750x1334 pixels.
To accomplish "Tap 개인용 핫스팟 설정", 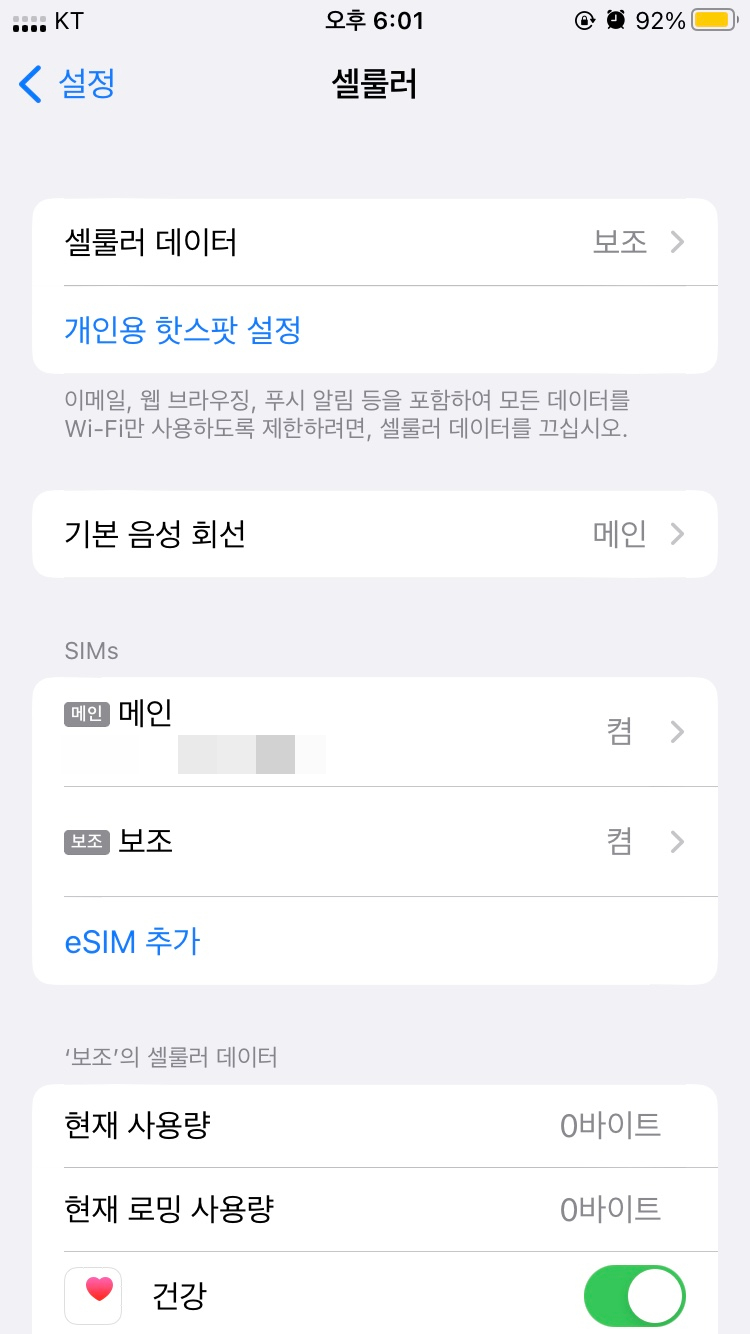I will tap(183, 329).
